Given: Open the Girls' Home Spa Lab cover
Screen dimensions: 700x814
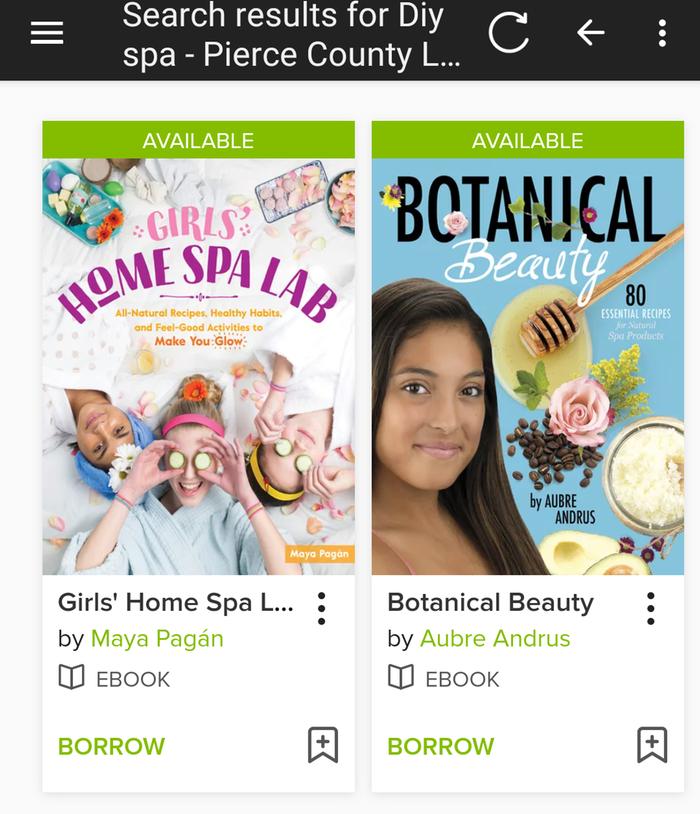Looking at the screenshot, I should coord(198,365).
